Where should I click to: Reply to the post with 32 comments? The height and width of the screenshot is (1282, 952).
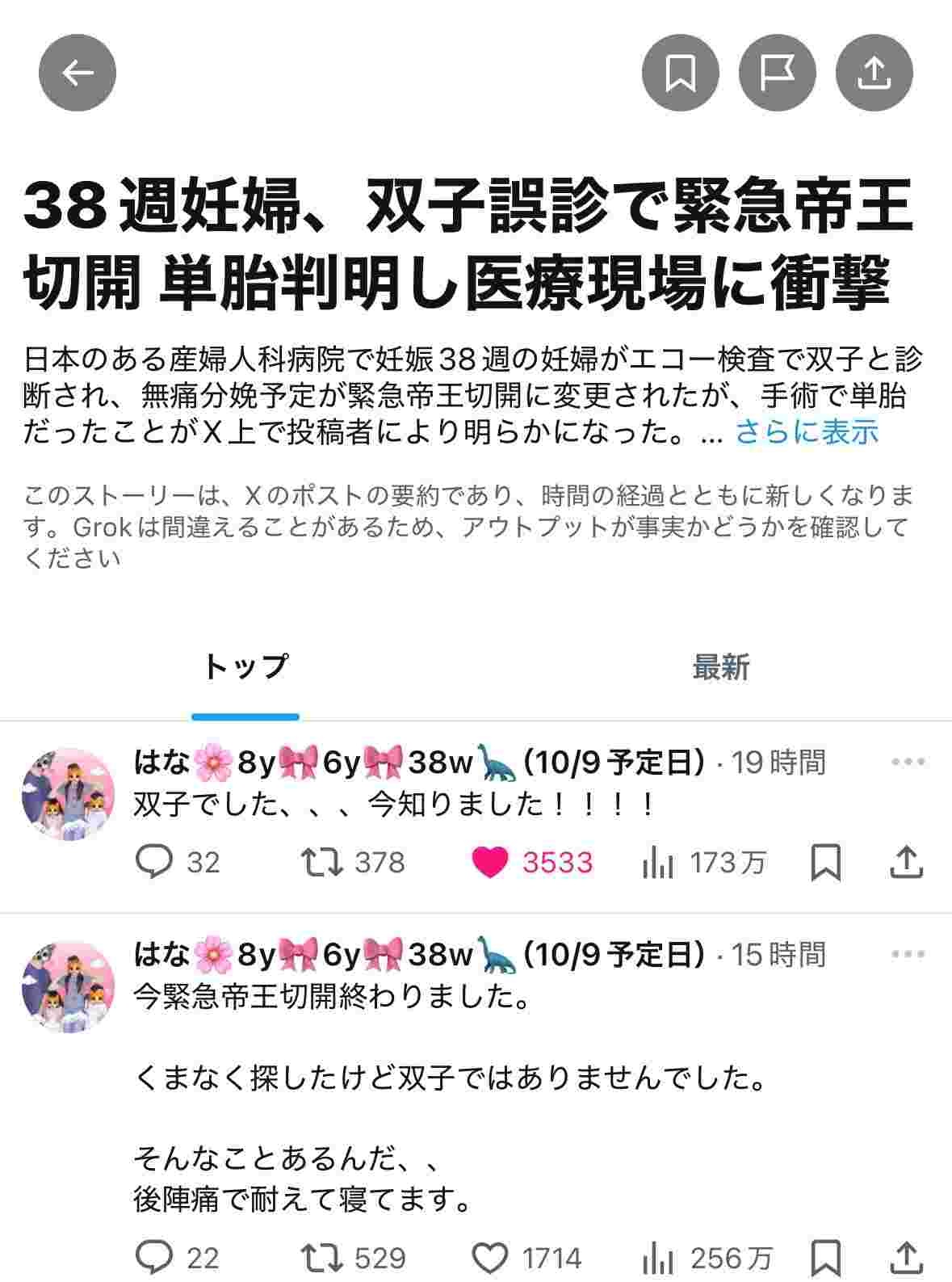tap(153, 862)
